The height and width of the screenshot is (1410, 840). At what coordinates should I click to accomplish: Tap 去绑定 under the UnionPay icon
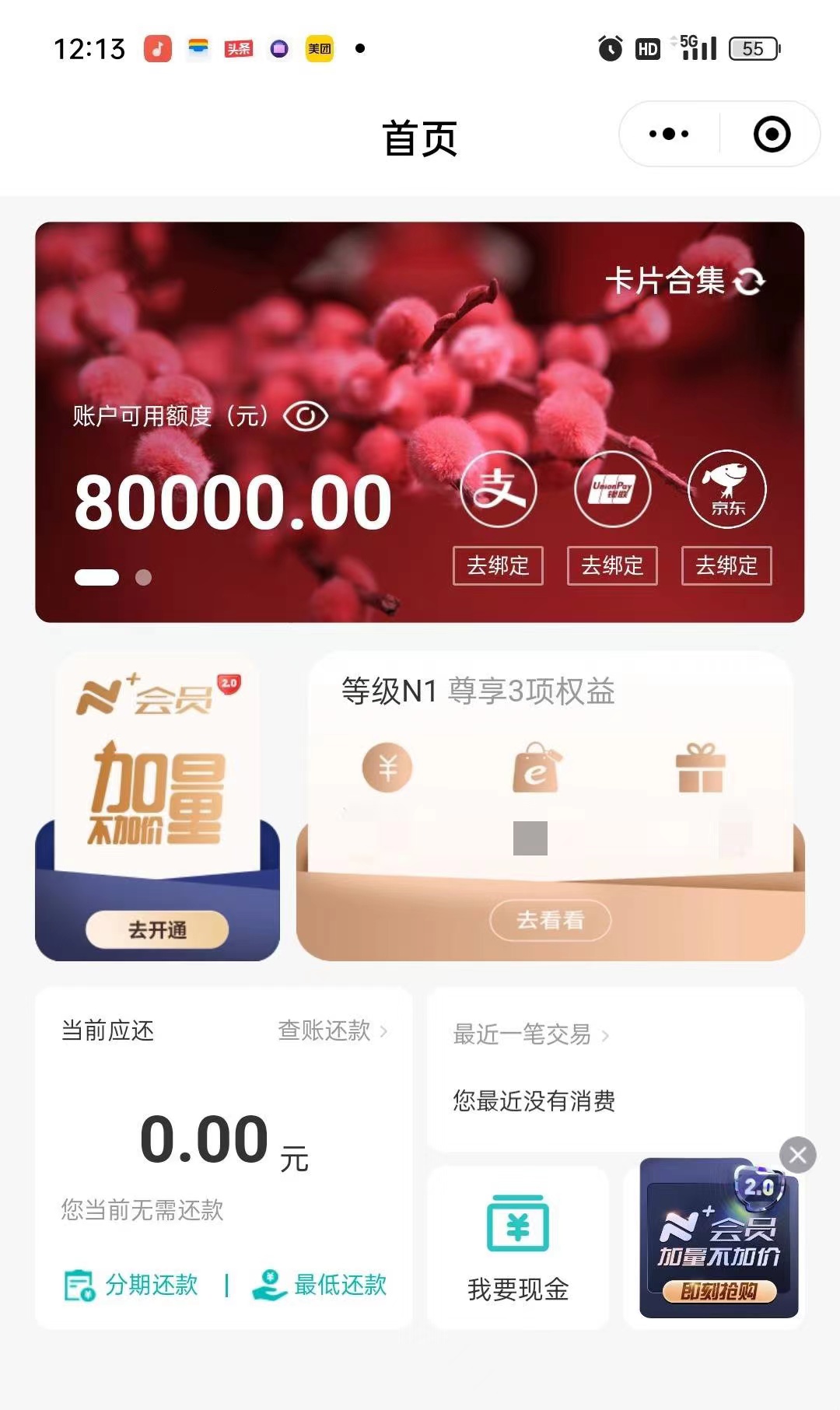(x=612, y=565)
